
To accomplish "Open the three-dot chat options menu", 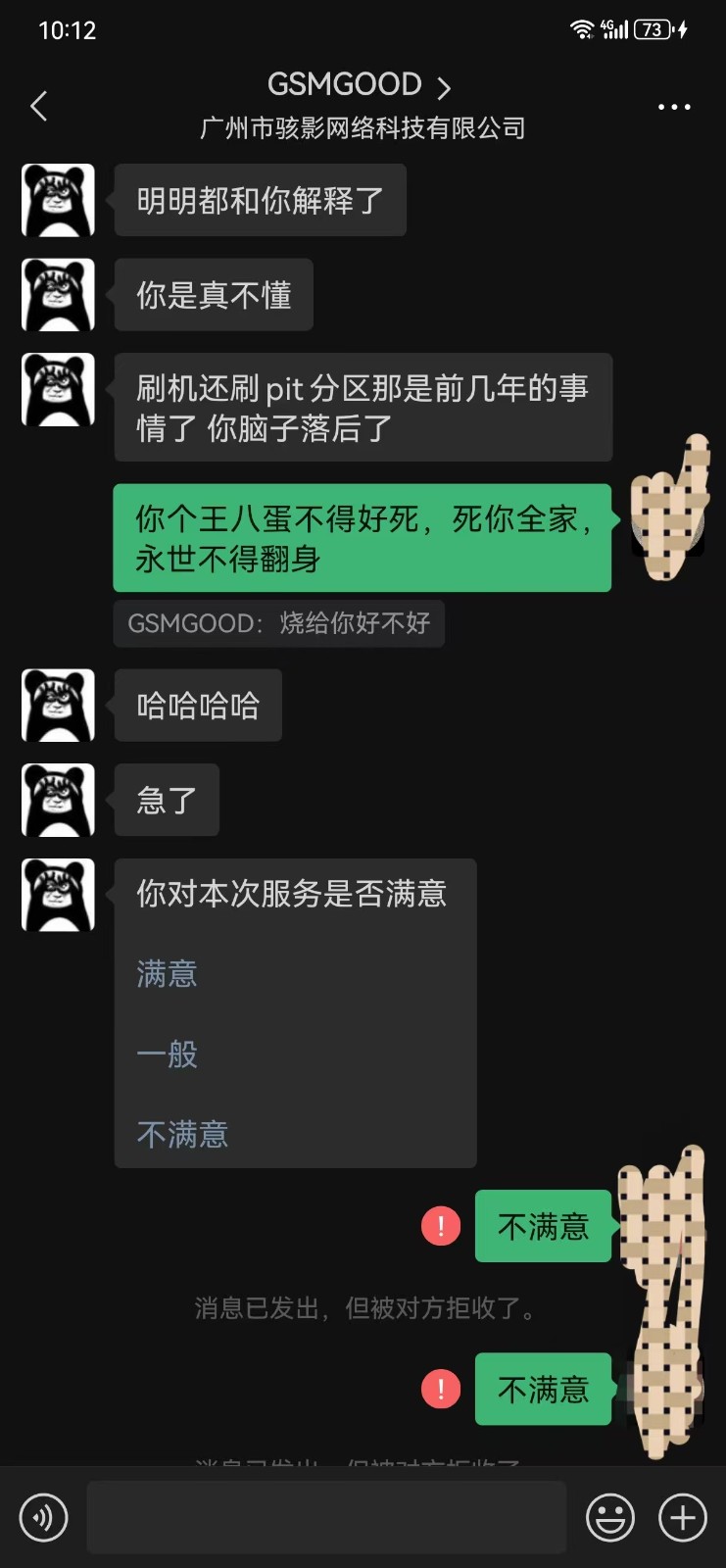I will tap(674, 107).
